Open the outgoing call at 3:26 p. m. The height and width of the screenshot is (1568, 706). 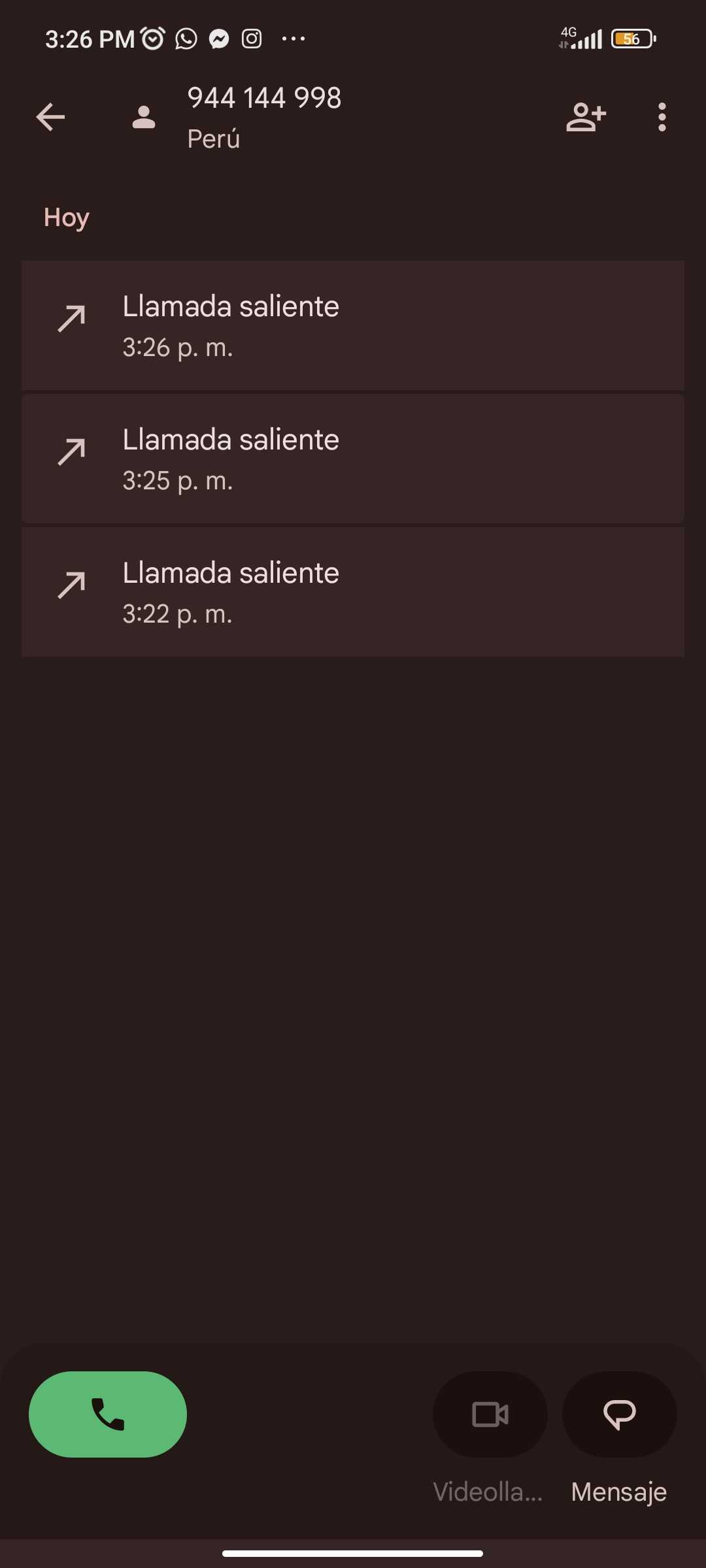[x=353, y=325]
